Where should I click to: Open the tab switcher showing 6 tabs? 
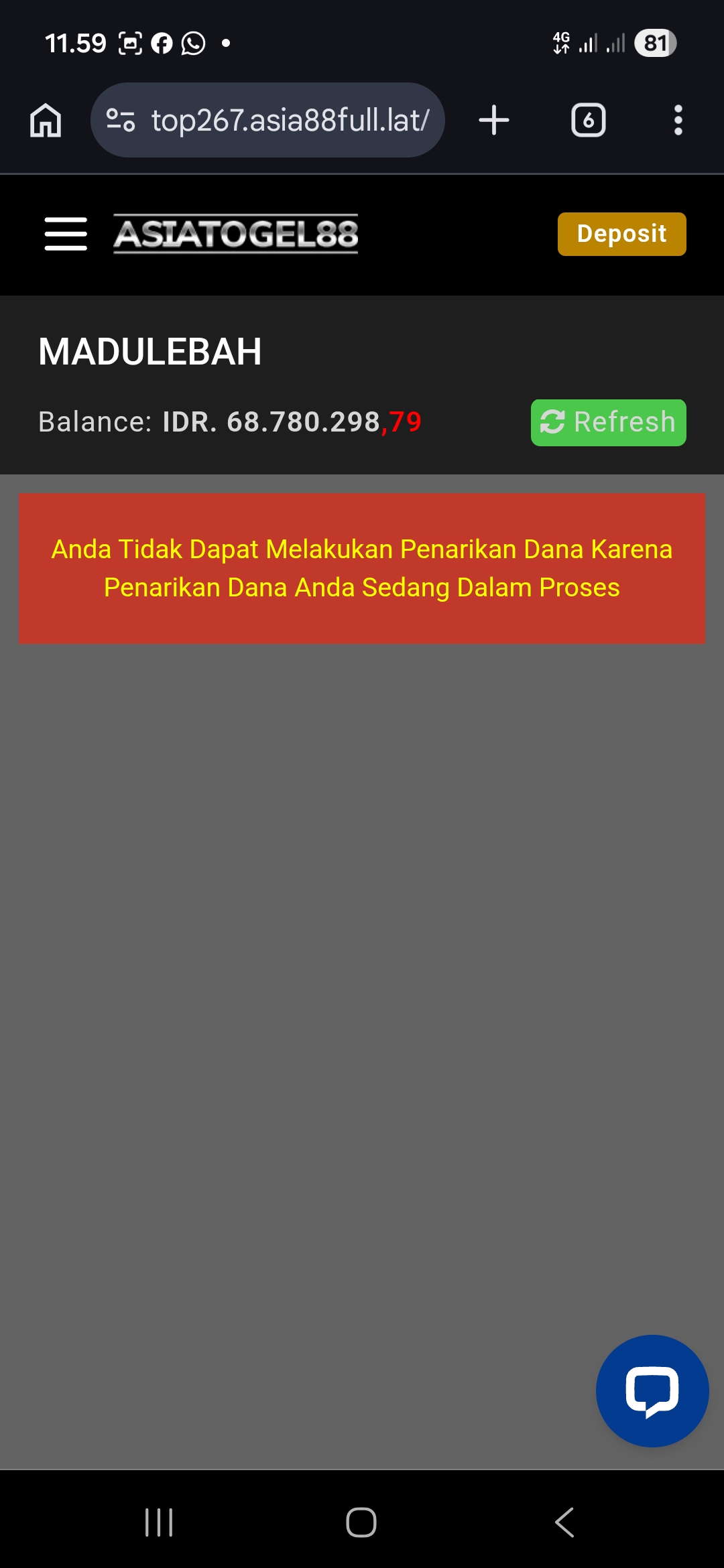(588, 121)
